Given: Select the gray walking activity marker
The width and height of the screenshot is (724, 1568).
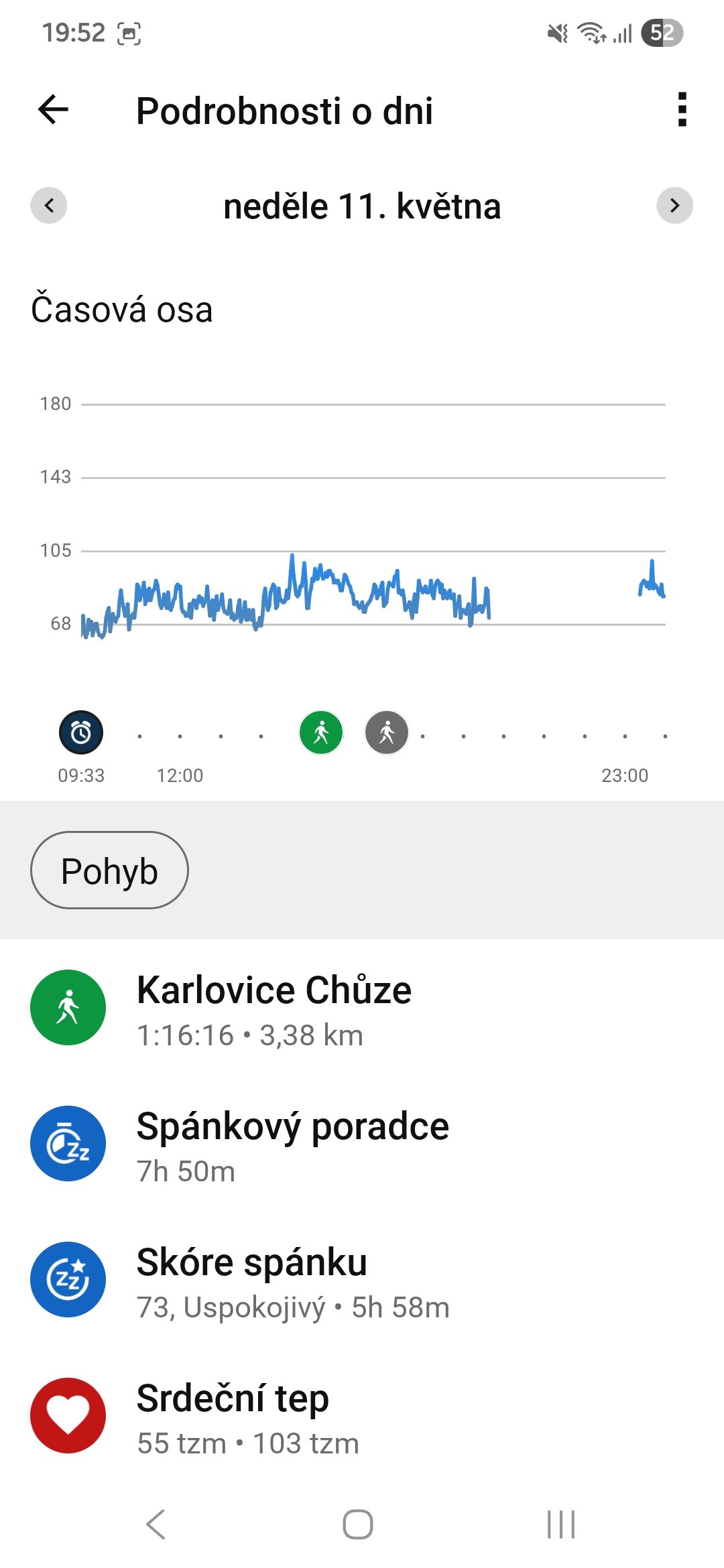Looking at the screenshot, I should [387, 732].
